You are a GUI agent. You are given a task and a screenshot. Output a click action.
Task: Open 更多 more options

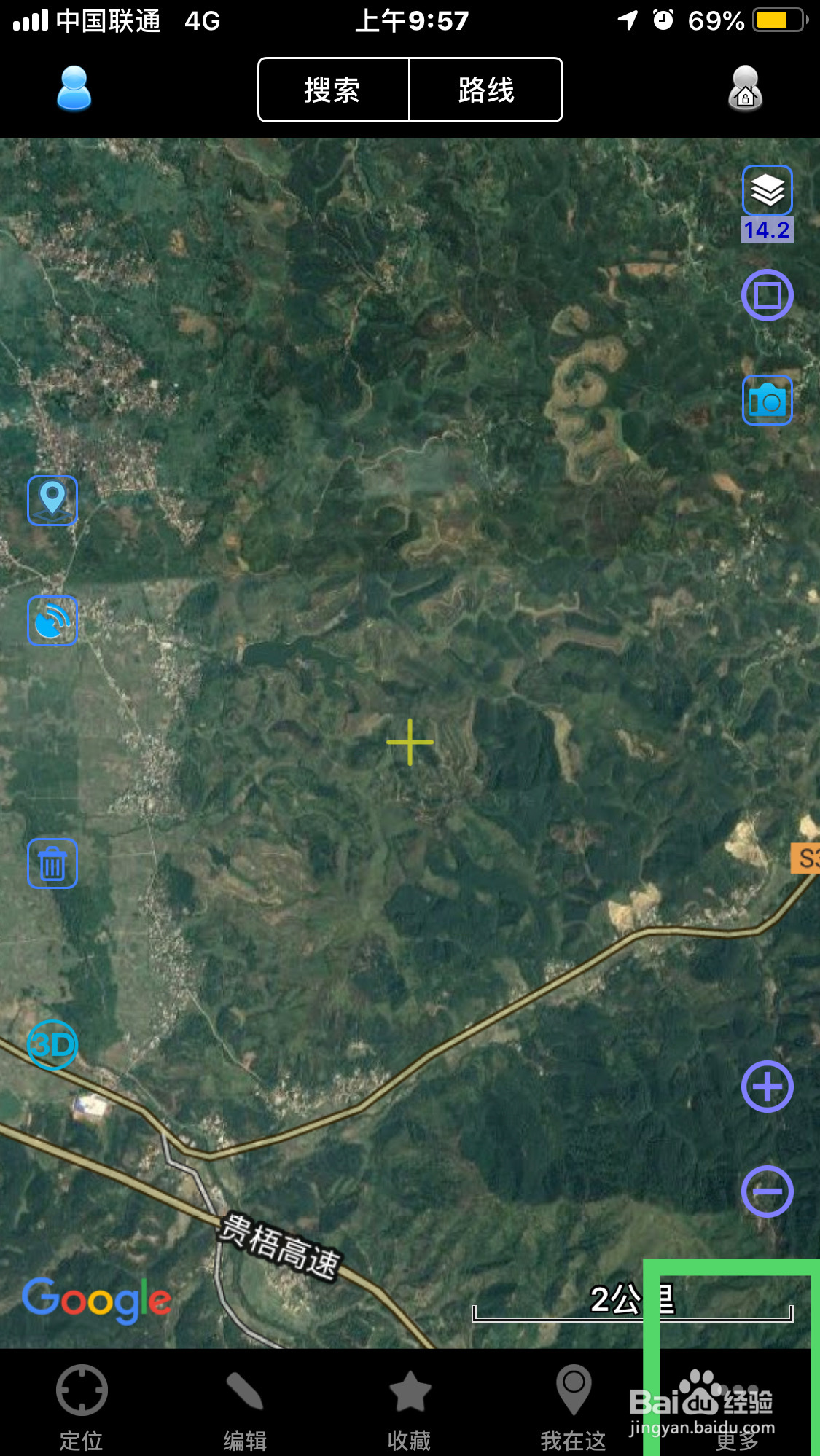click(738, 1406)
